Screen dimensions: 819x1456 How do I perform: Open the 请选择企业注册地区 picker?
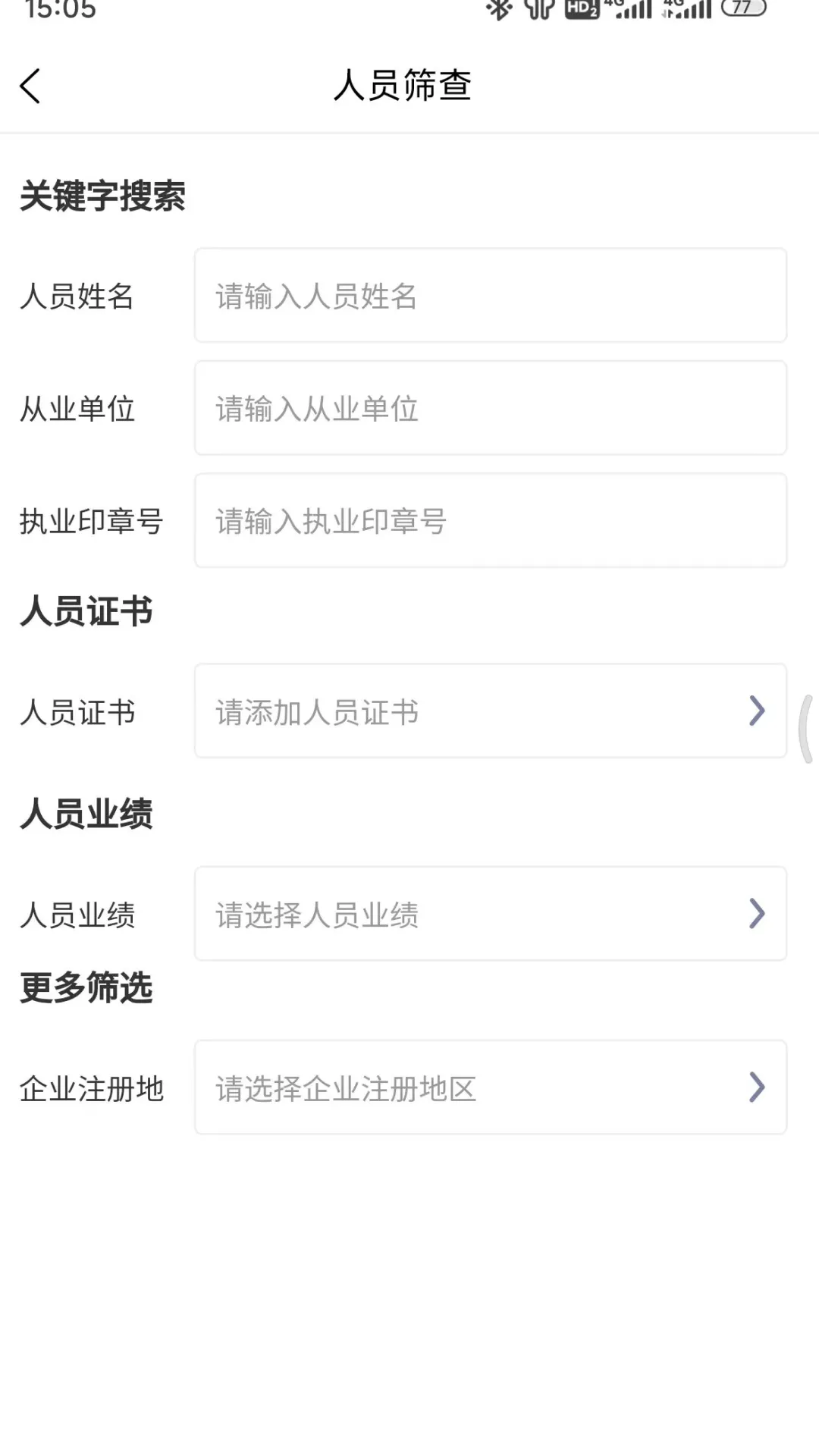(x=455, y=1087)
